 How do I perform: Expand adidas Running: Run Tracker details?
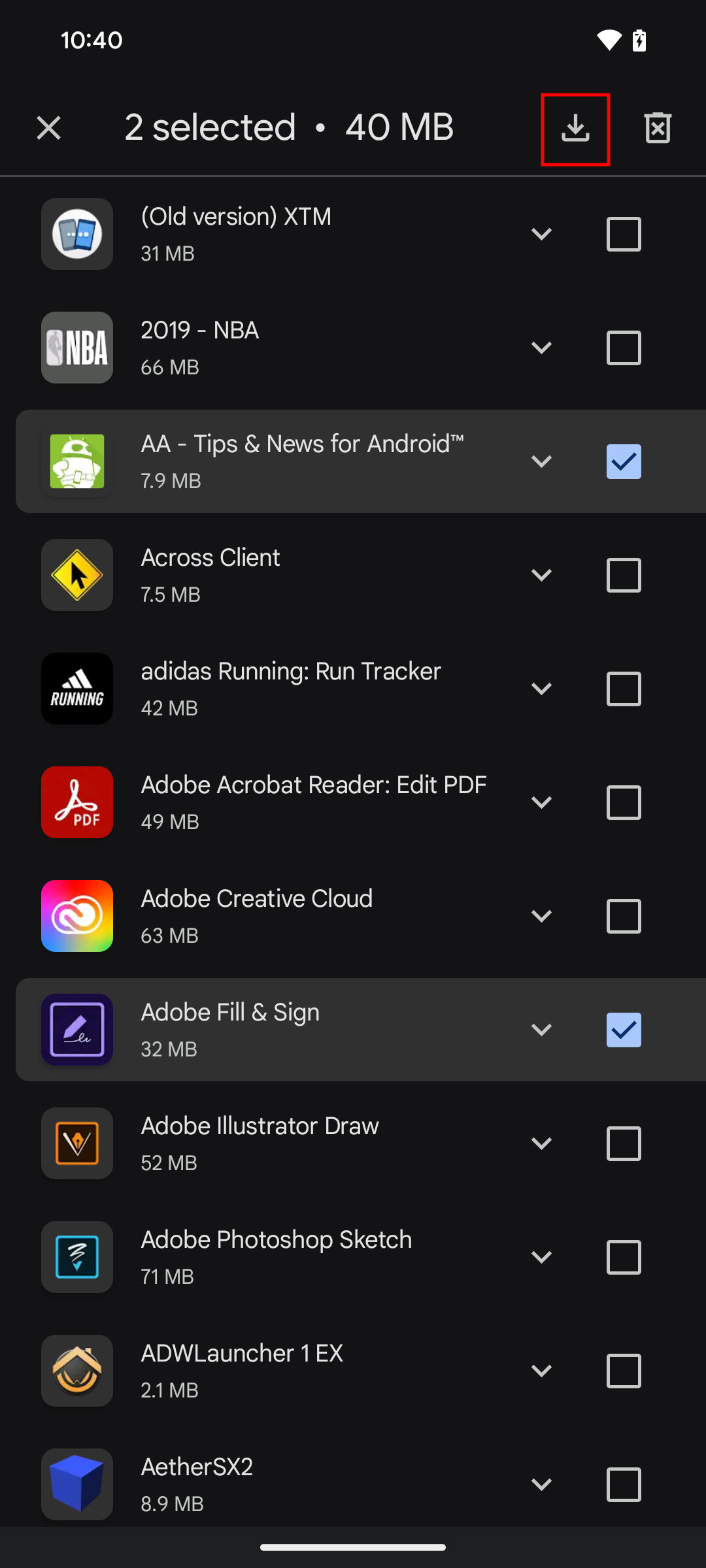(541, 689)
